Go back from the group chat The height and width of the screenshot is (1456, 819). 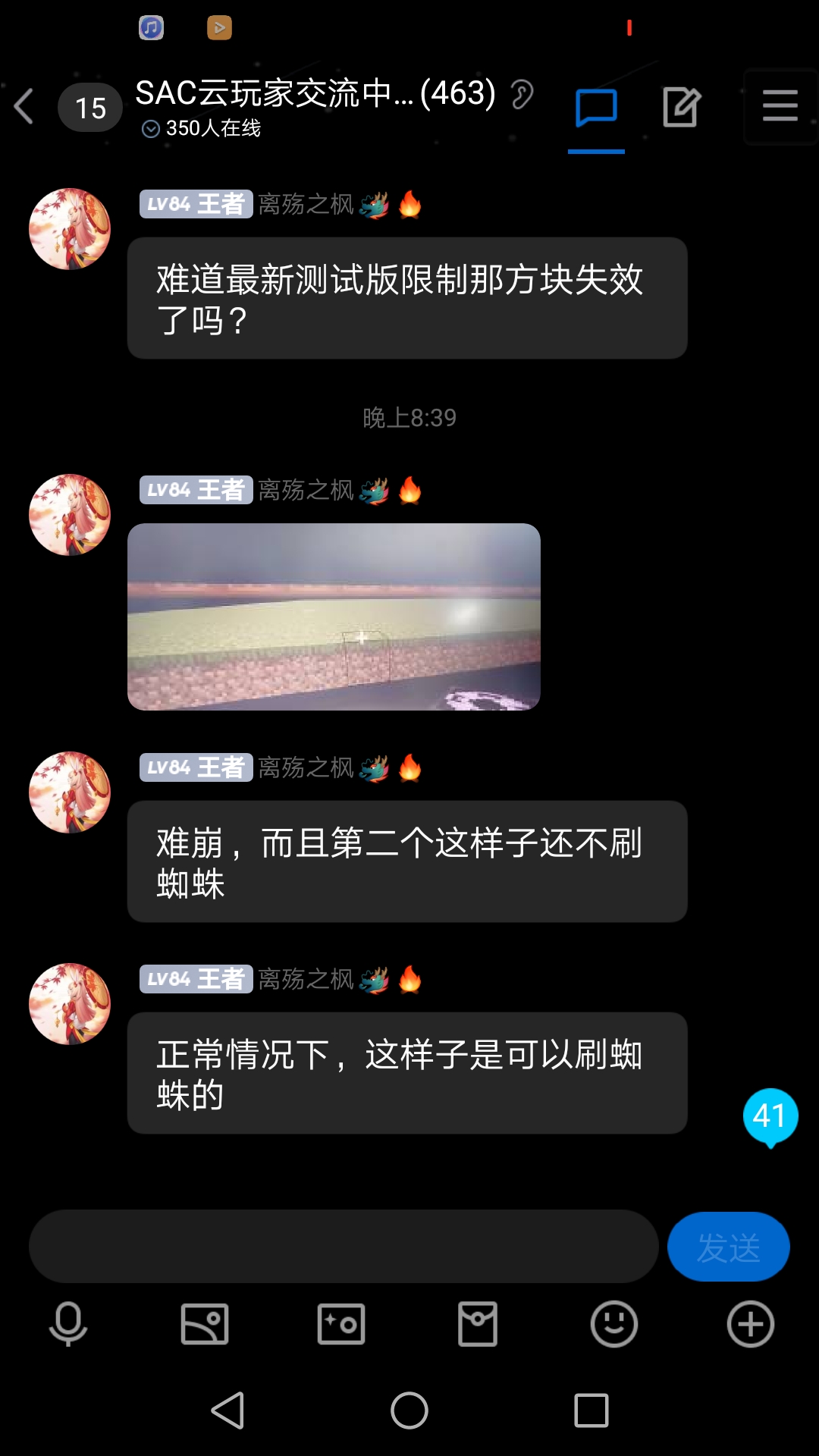[x=25, y=106]
